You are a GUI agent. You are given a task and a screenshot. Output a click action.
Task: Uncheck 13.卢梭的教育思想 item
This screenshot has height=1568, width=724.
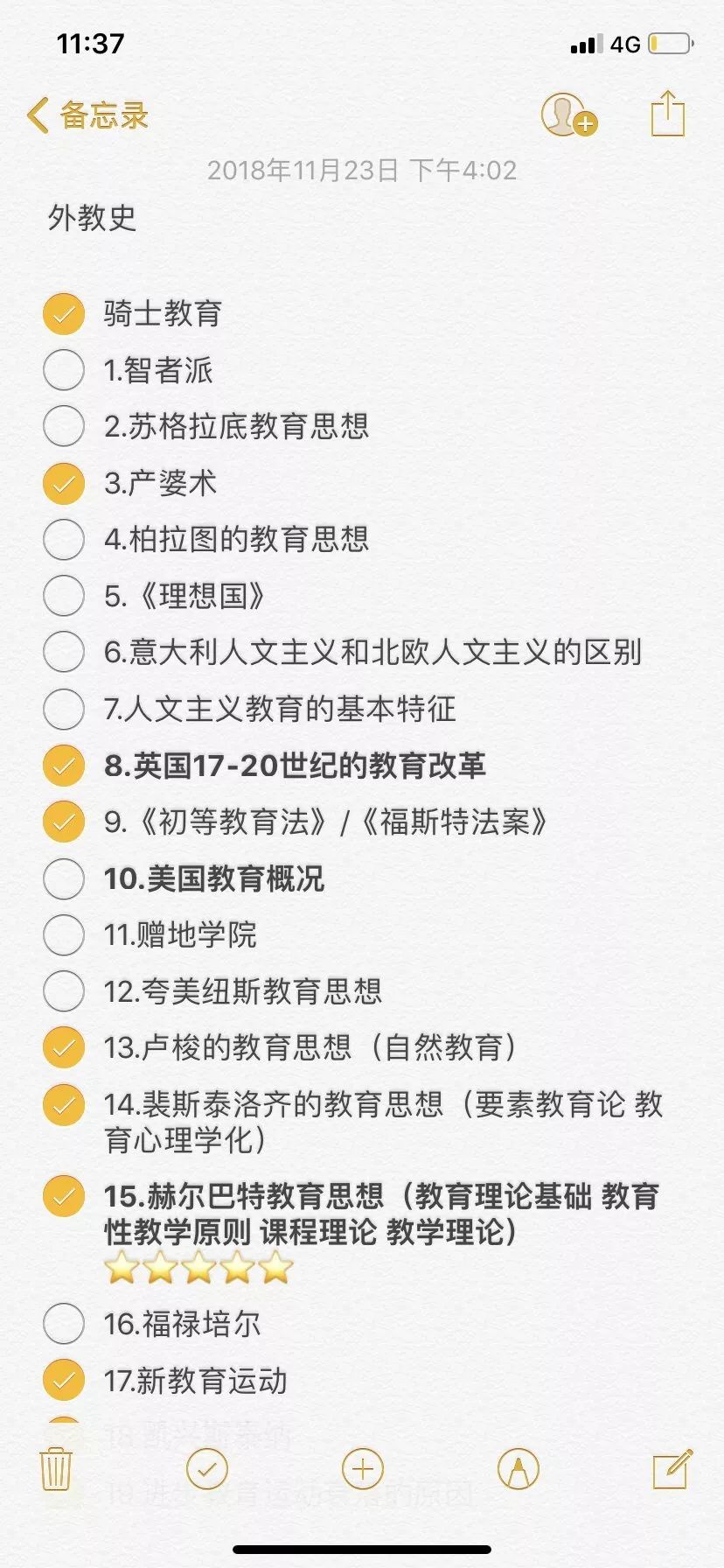64,1048
